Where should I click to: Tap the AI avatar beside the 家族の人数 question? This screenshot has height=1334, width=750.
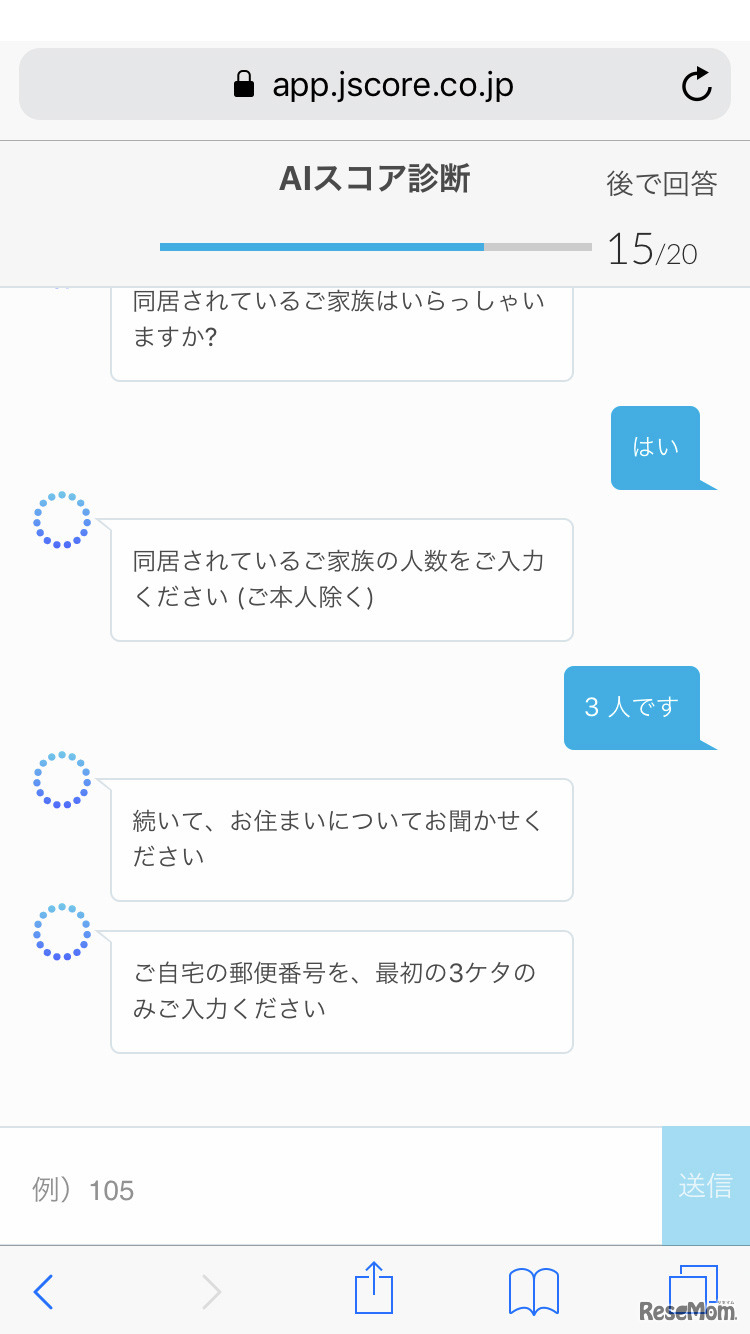point(62,520)
